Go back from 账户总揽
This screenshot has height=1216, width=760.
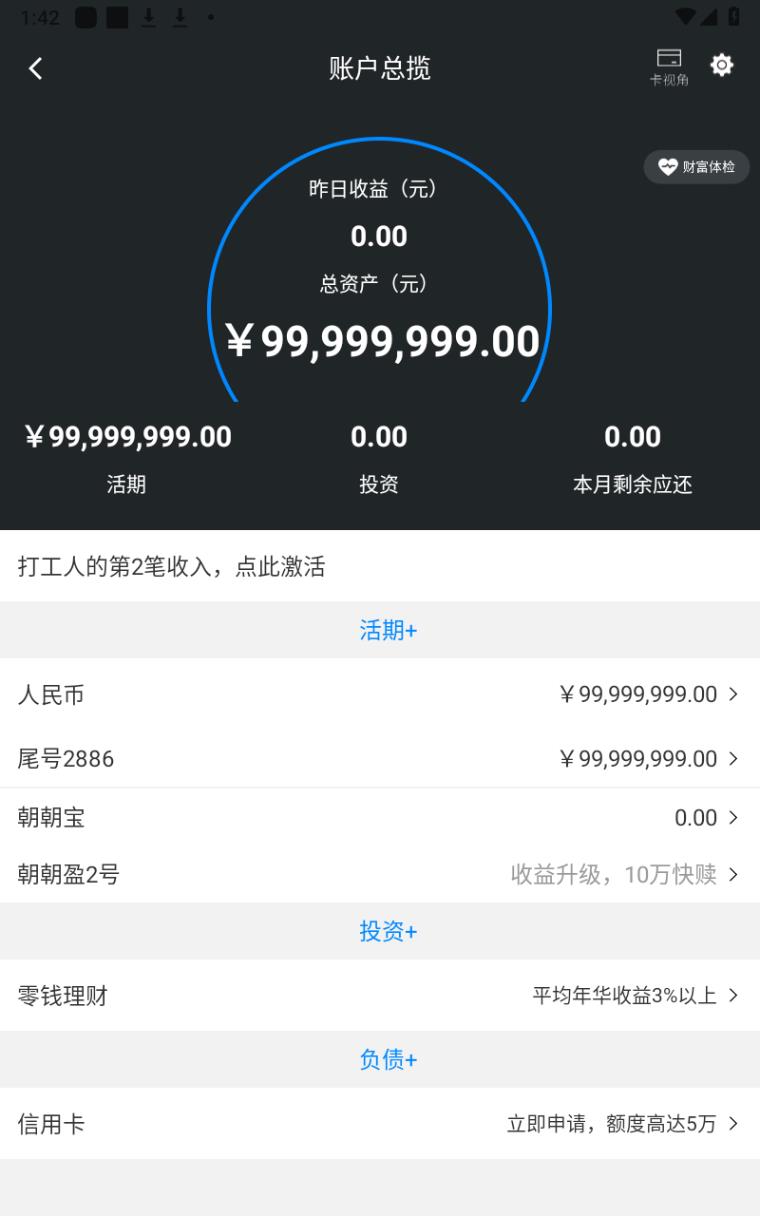pos(36,68)
